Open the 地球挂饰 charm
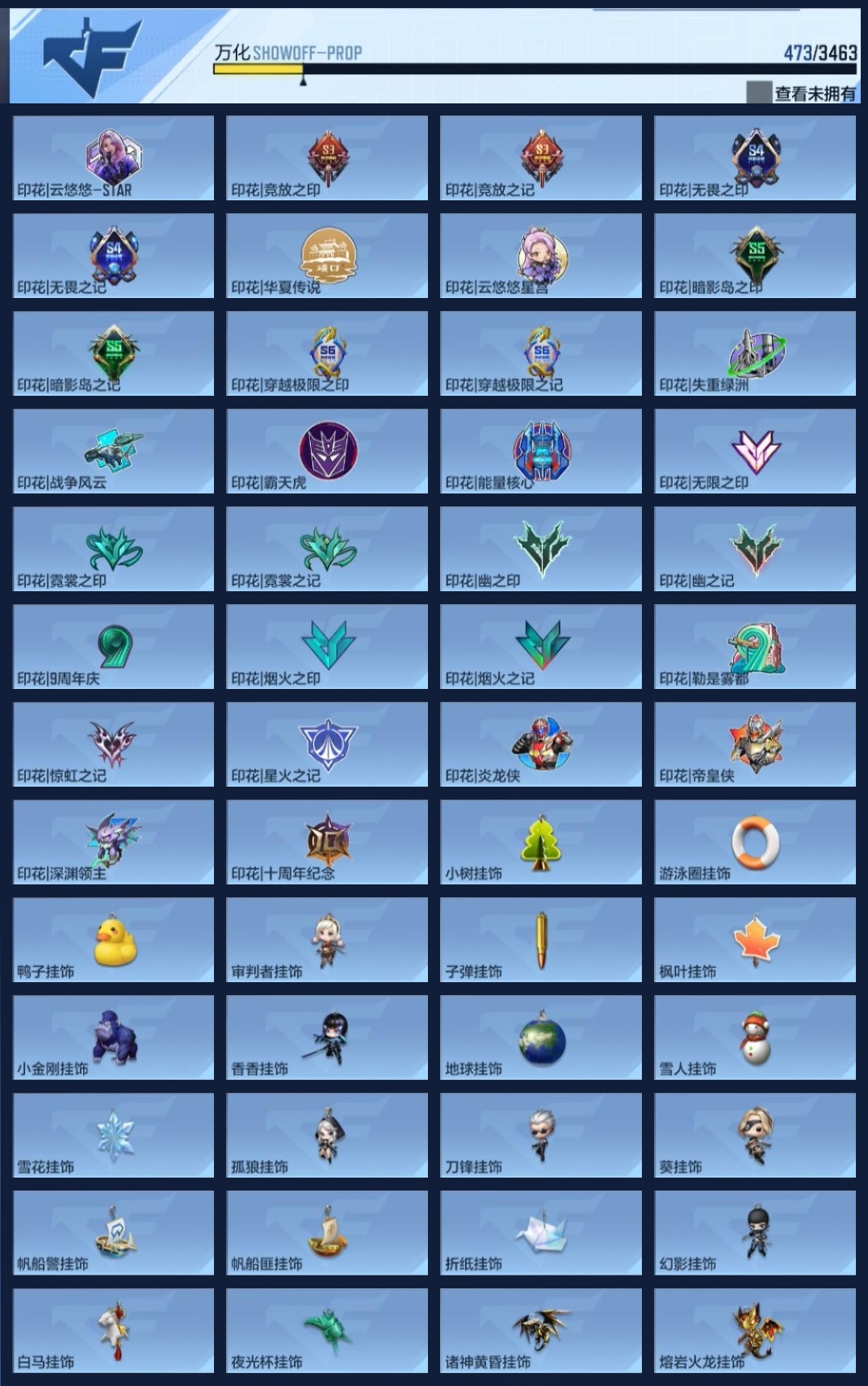Screen dimensions: 868x1386 (541, 1038)
